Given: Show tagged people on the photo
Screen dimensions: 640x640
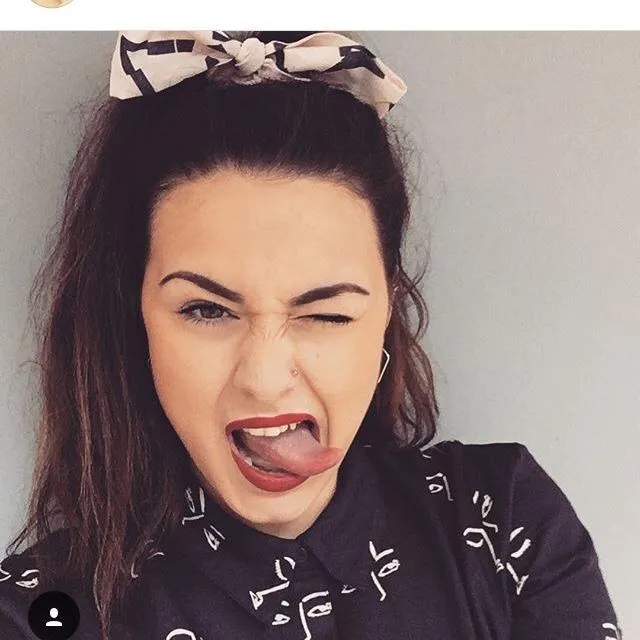Looking at the screenshot, I should click(x=53, y=616).
